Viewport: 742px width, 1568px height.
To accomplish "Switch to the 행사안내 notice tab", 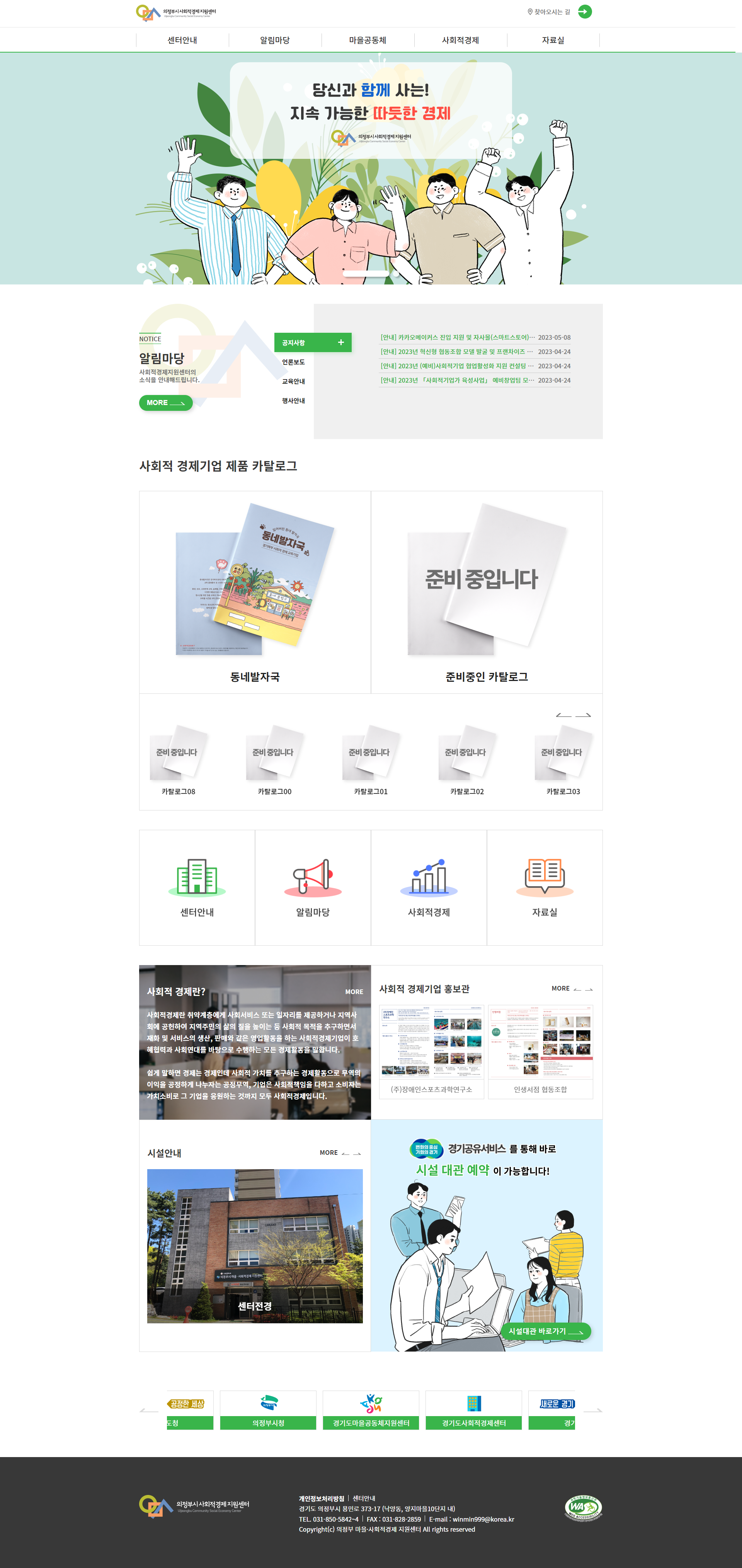I will pos(293,400).
